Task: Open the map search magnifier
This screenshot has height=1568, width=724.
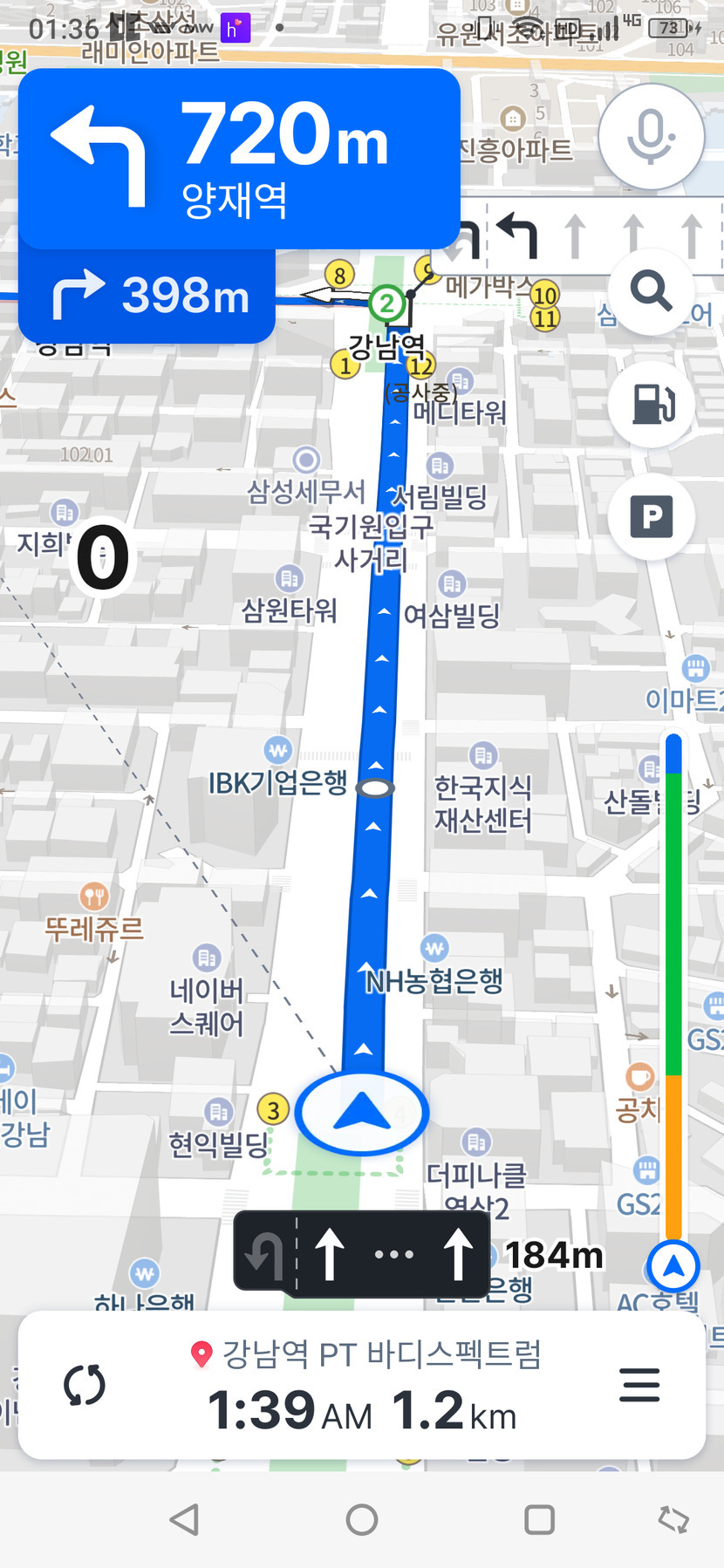Action: tap(651, 290)
